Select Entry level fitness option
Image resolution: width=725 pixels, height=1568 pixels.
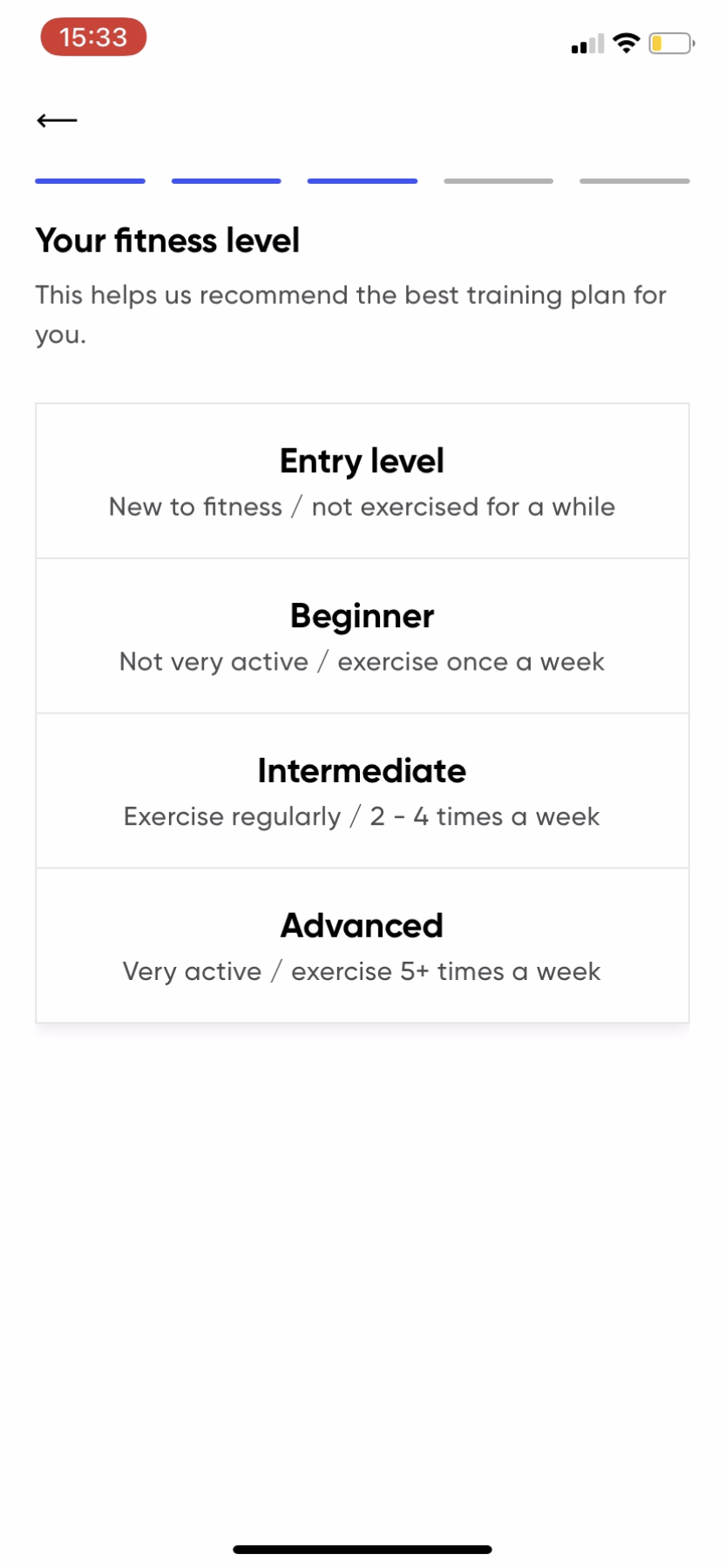pos(362,481)
